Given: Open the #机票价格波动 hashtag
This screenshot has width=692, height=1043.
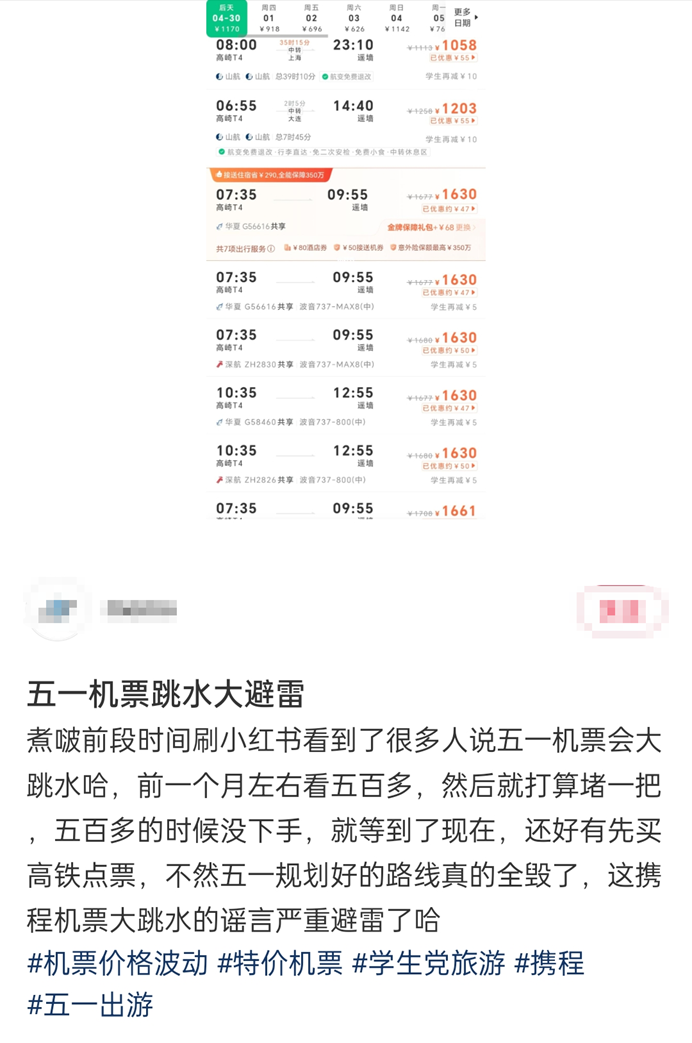Looking at the screenshot, I should 118,963.
